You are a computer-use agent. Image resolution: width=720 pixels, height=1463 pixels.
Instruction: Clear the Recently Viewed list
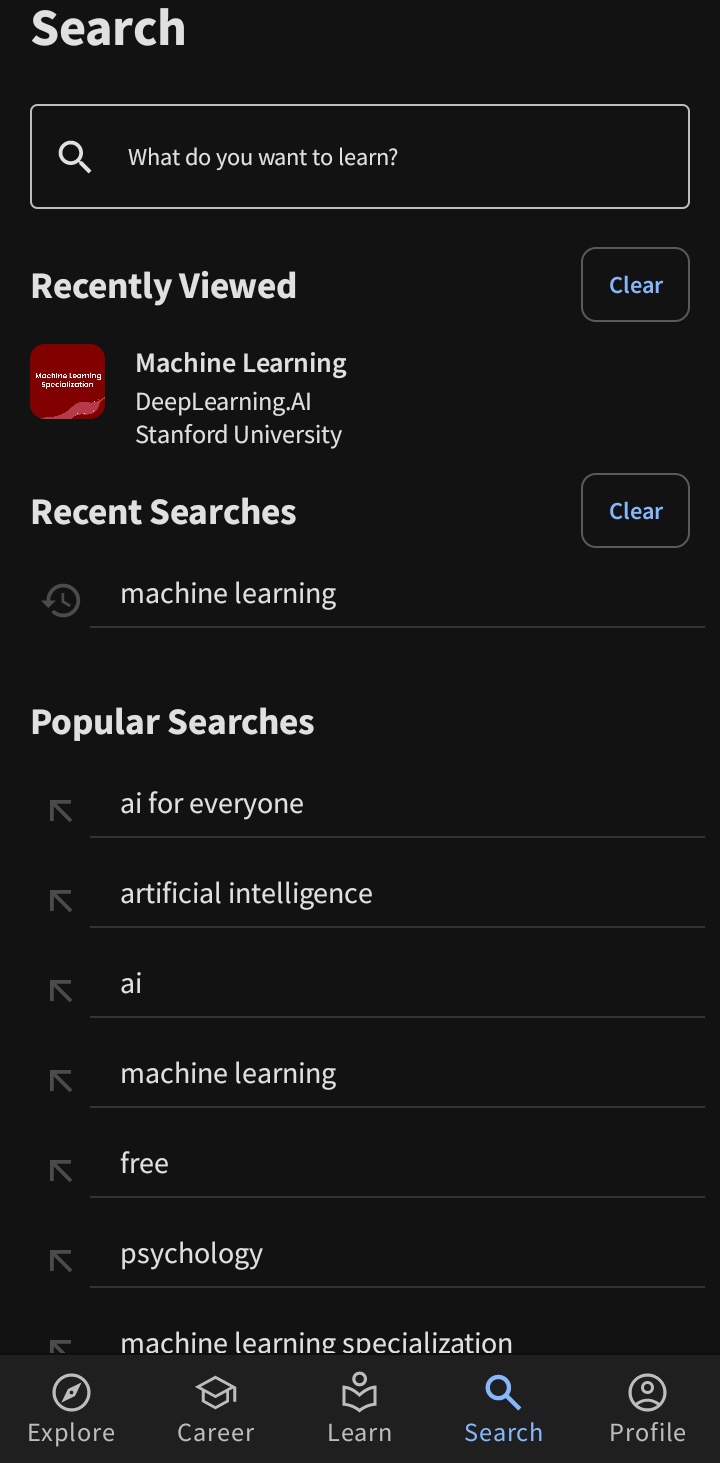point(635,285)
